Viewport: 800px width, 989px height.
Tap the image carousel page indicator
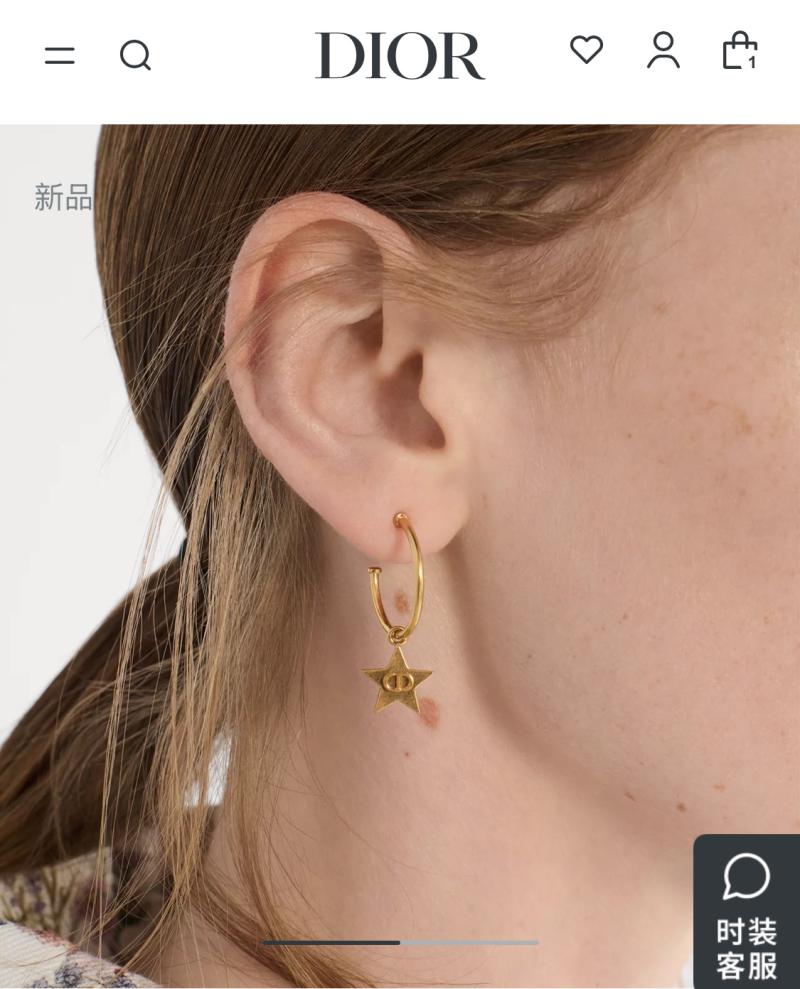point(400,942)
